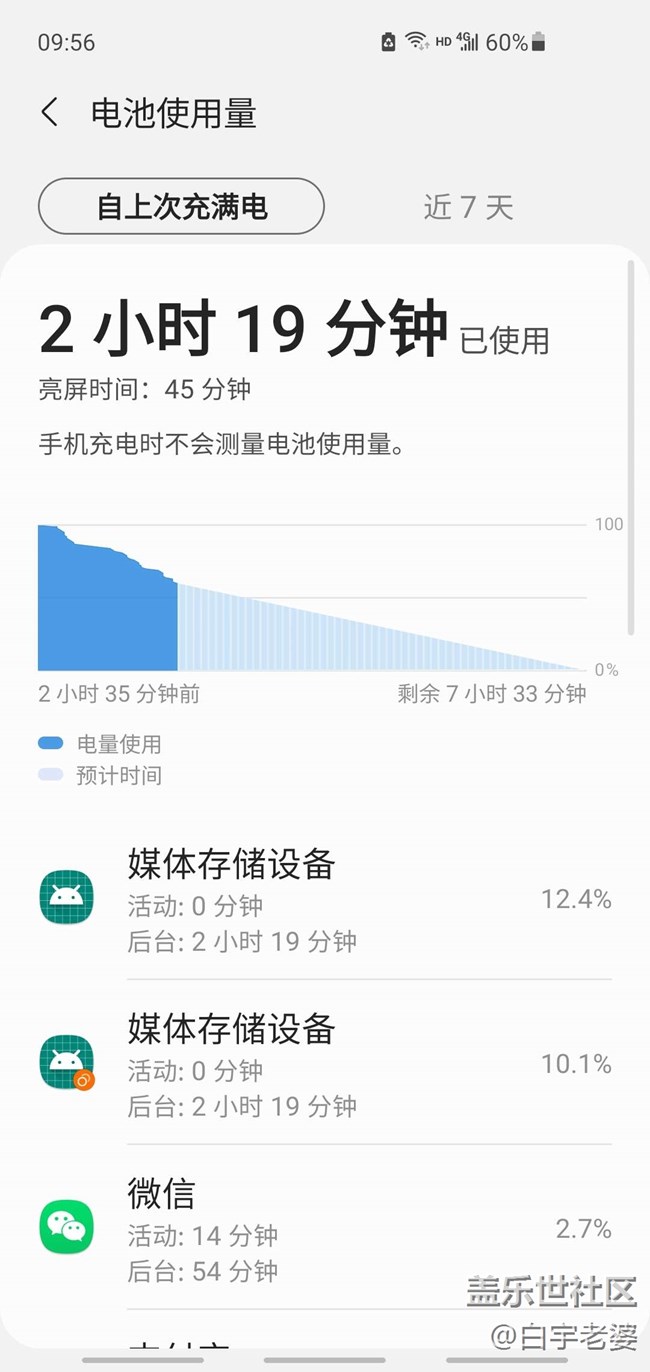The width and height of the screenshot is (650, 1372).
Task: Switch to the 近 7 天 tab
Action: pyautogui.click(x=468, y=207)
